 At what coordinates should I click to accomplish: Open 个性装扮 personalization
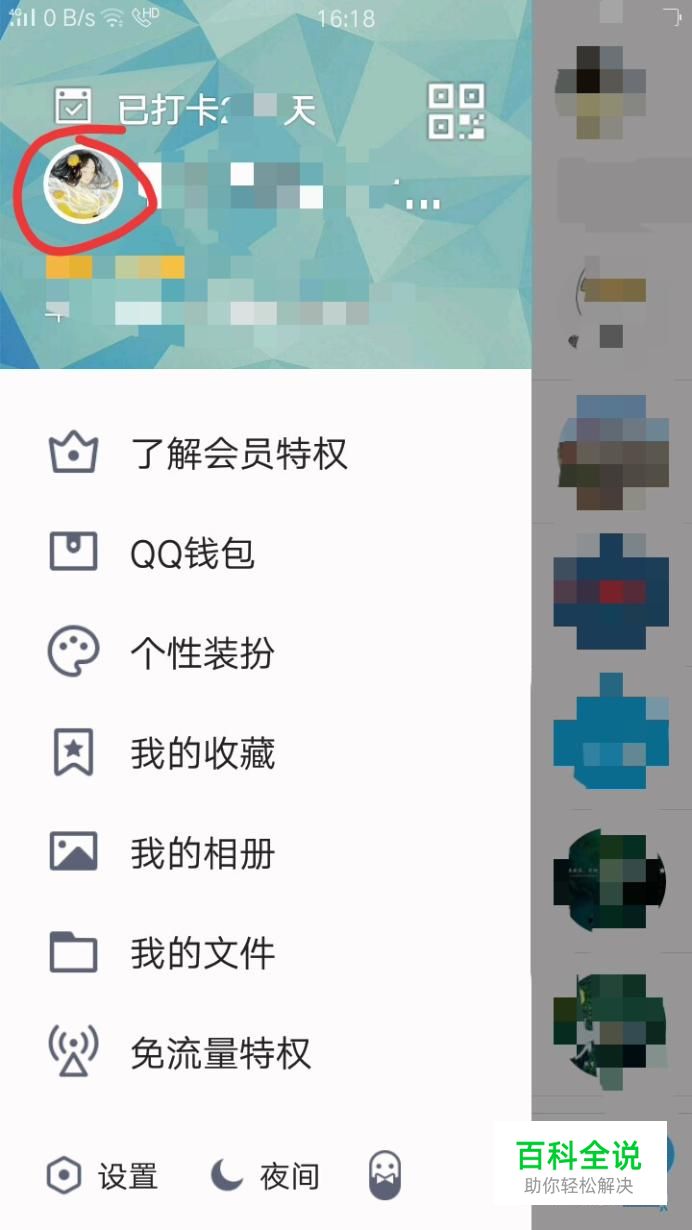(x=202, y=653)
